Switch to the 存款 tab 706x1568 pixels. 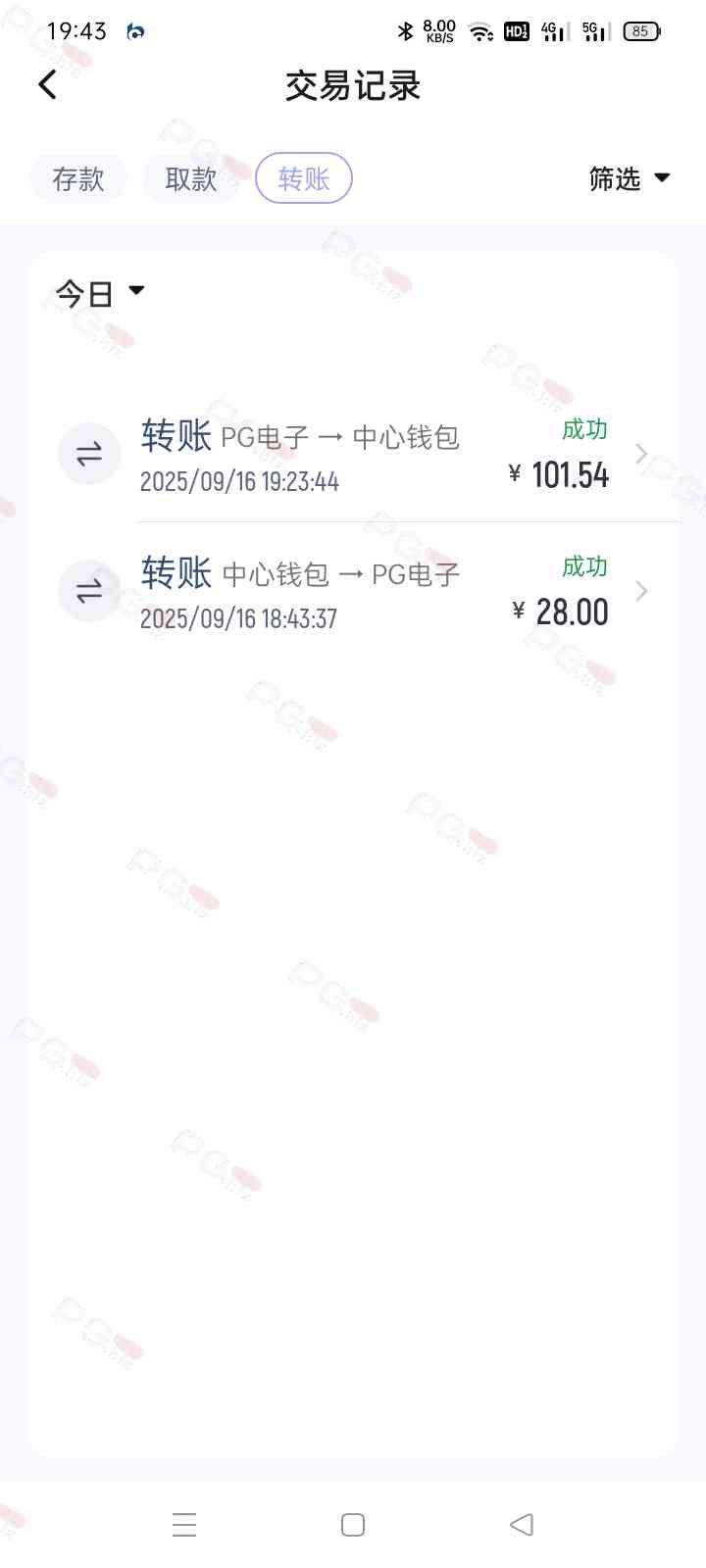pos(78,178)
